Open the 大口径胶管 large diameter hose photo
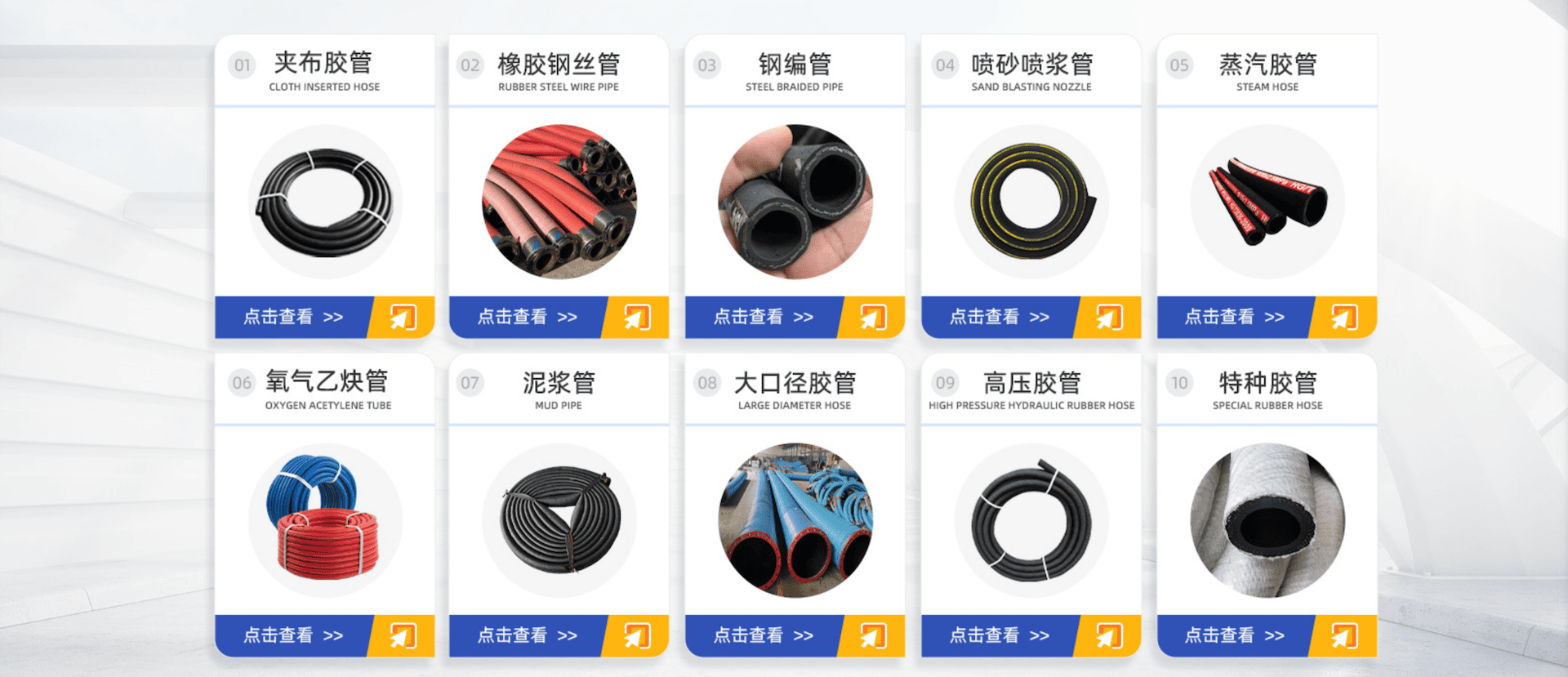Image resolution: width=1568 pixels, height=677 pixels. pos(795,520)
